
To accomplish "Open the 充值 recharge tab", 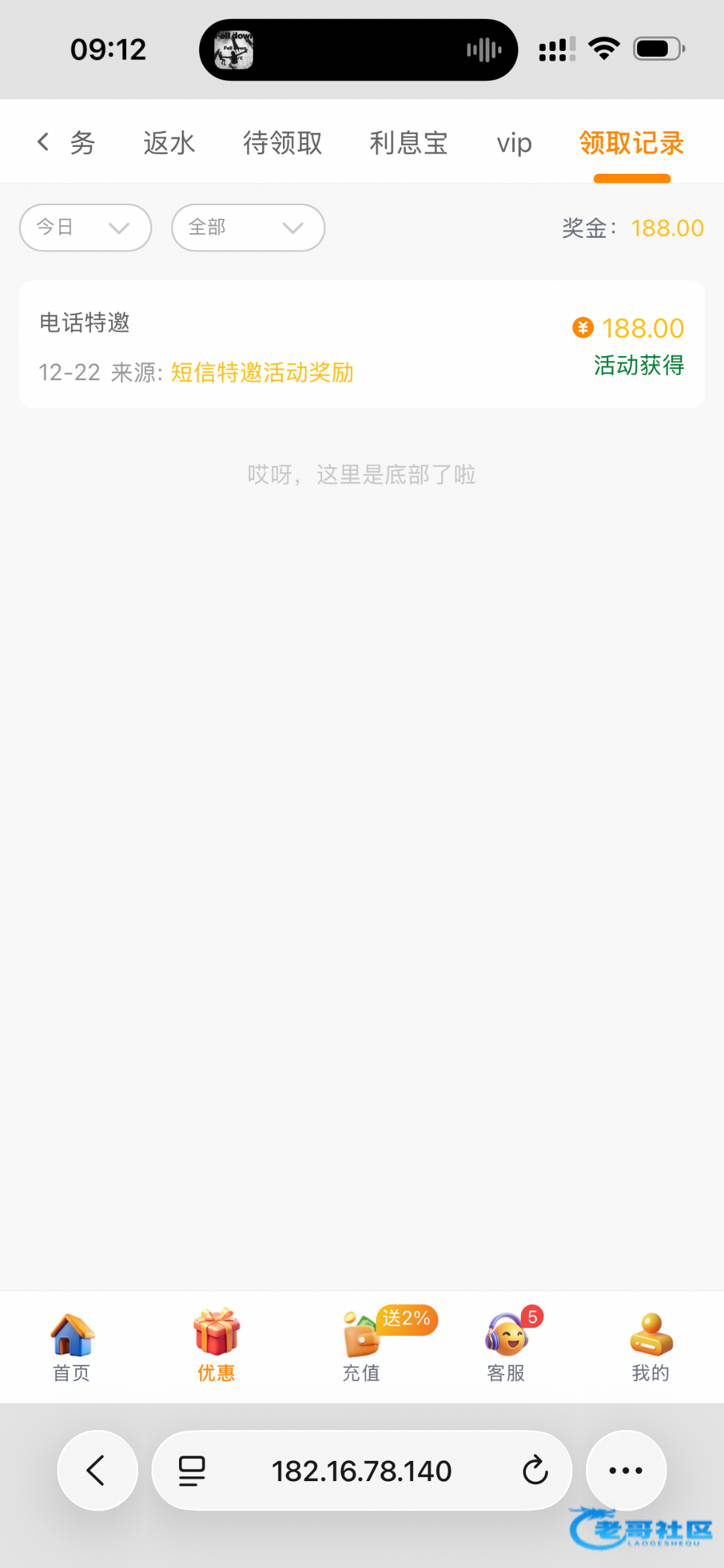I will (361, 1347).
